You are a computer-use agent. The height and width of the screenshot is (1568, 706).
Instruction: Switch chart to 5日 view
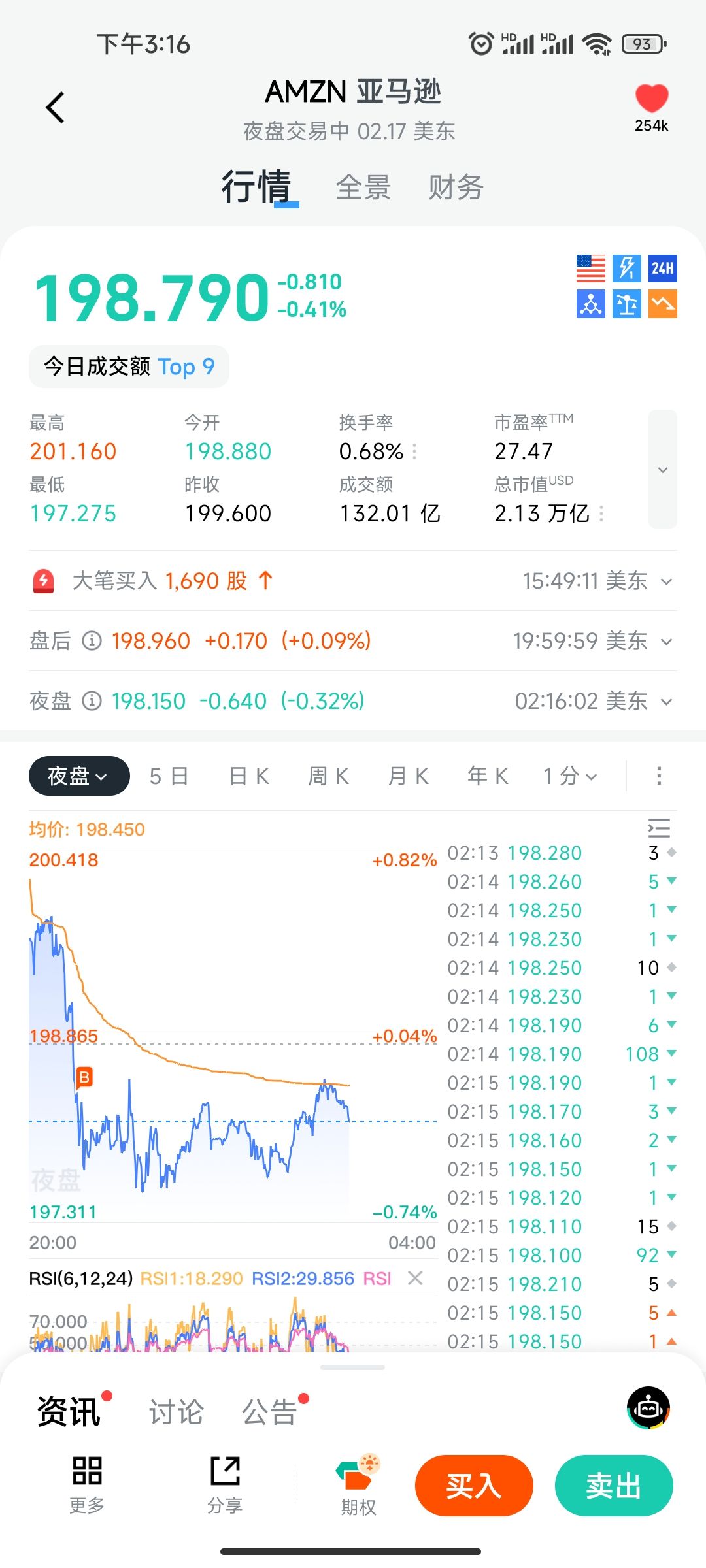tap(169, 776)
